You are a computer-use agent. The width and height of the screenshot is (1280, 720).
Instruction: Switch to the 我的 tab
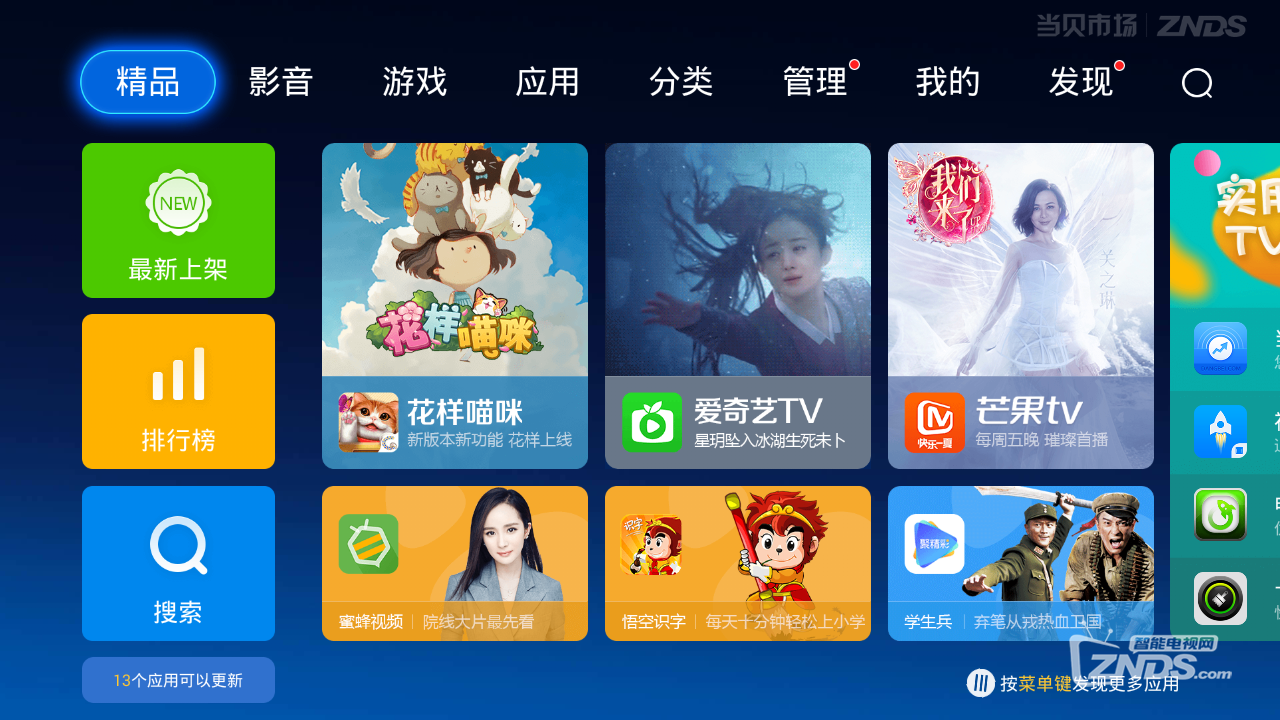947,82
